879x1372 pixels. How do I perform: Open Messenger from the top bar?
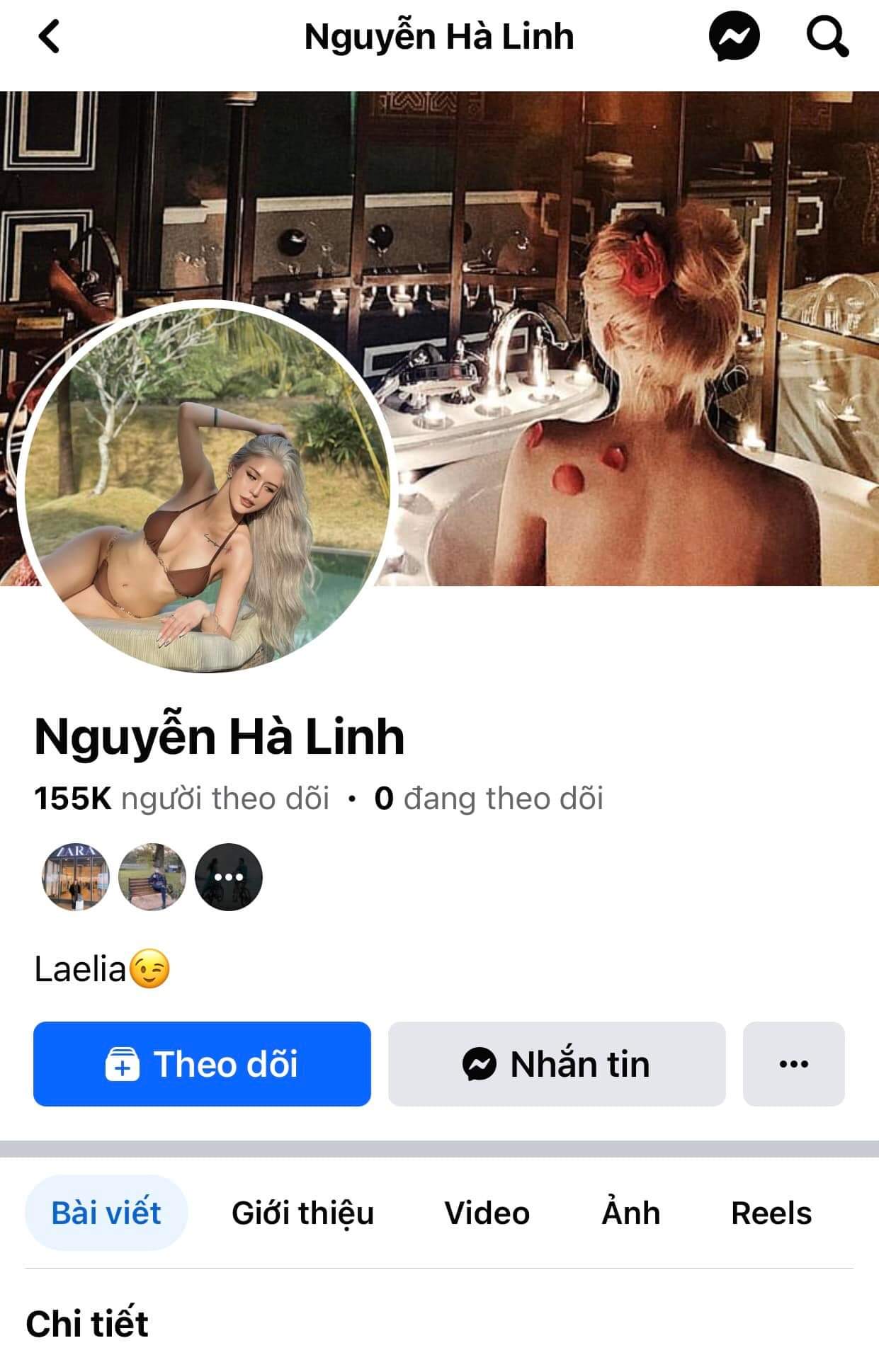tap(734, 37)
